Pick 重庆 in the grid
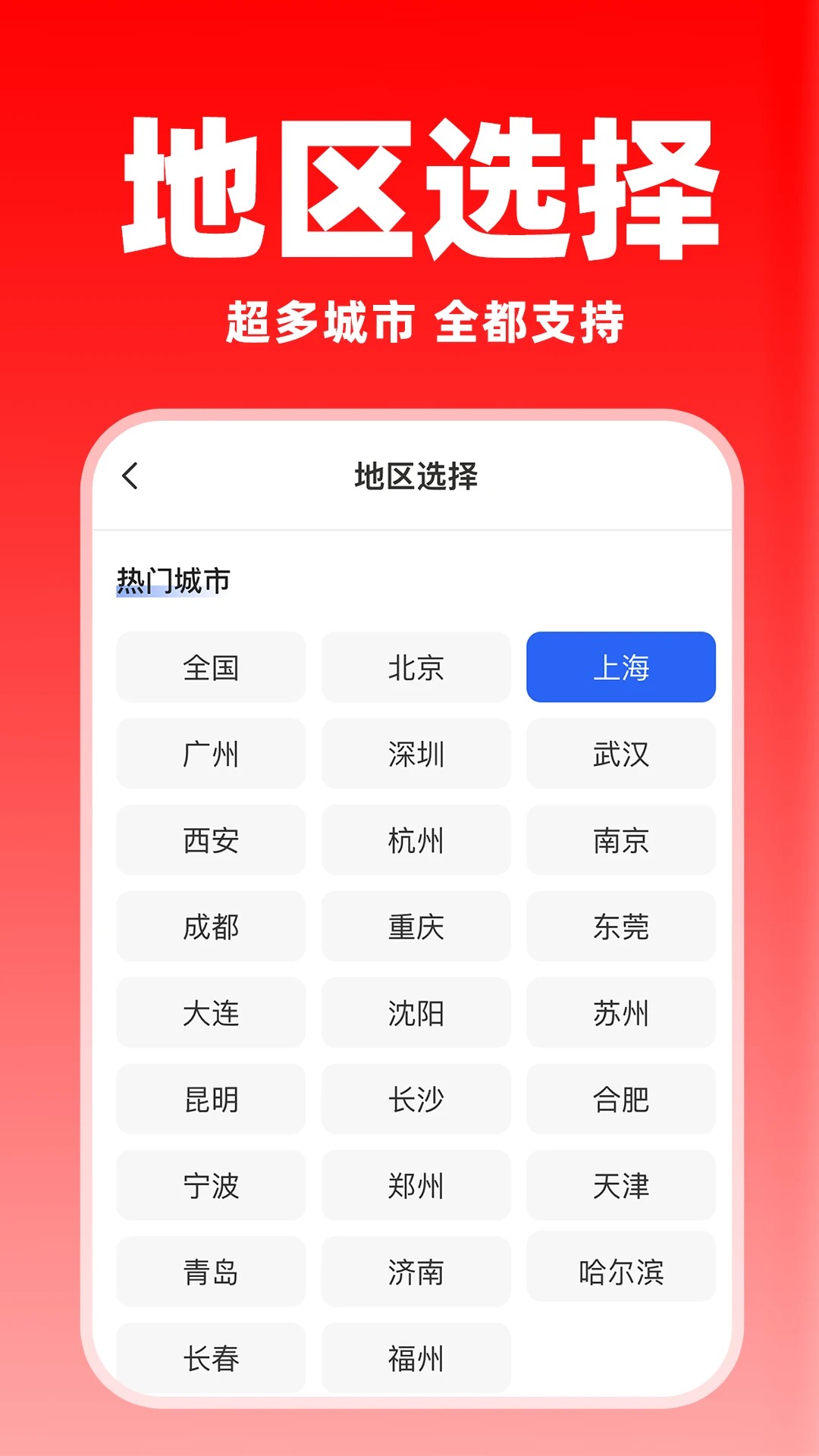The width and height of the screenshot is (819, 1456). pos(415,927)
